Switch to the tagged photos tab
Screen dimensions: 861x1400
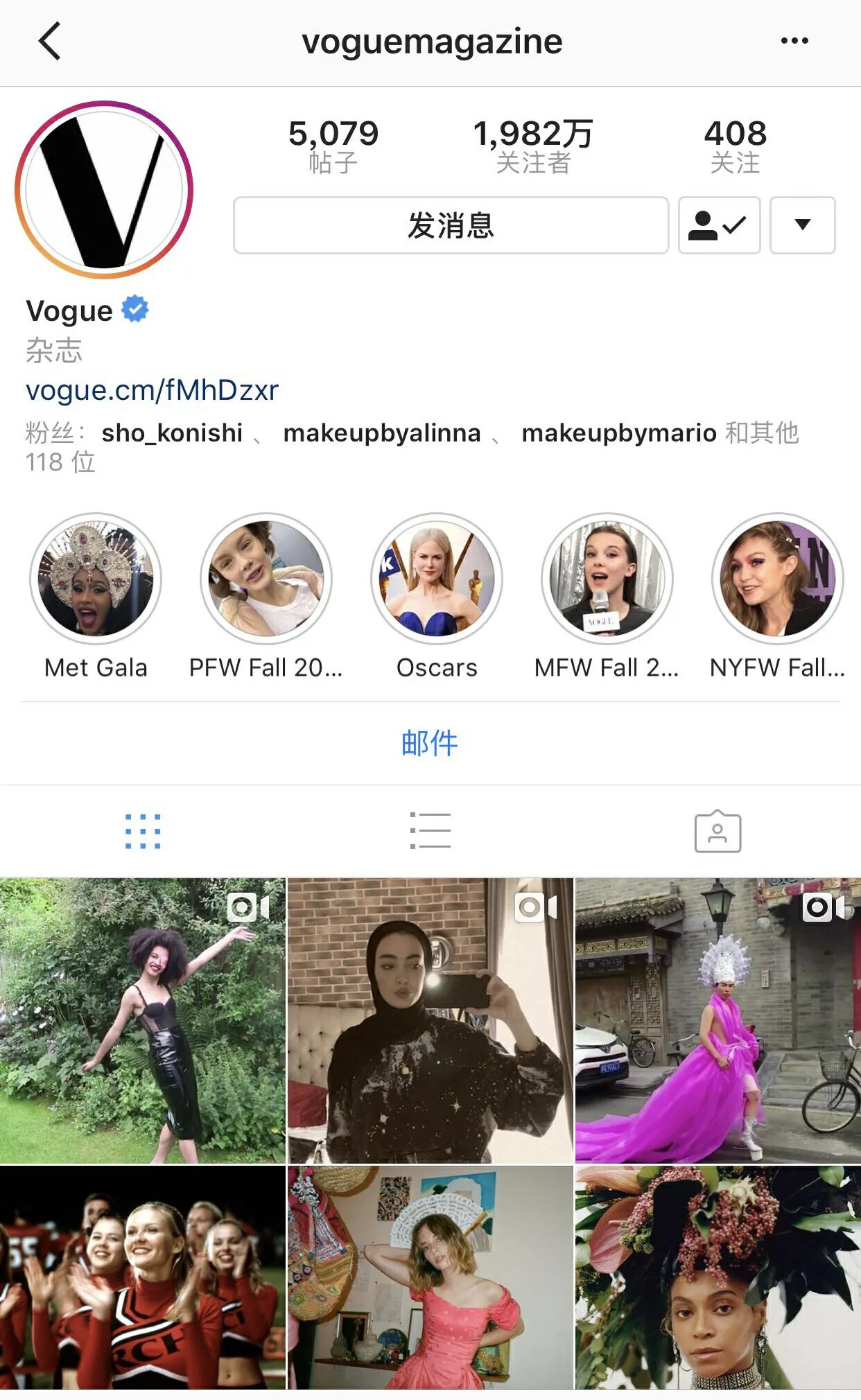click(x=717, y=831)
